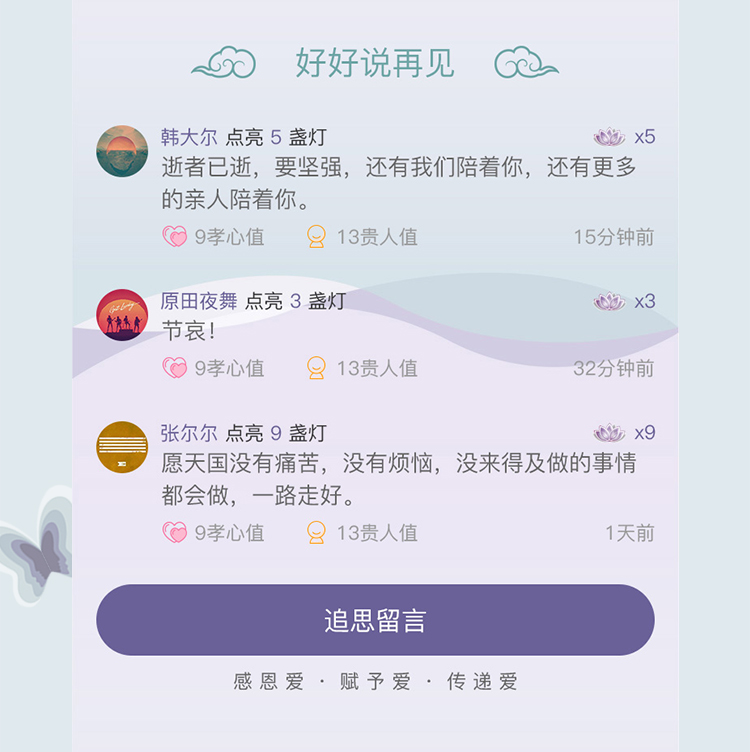Image resolution: width=750 pixels, height=752 pixels.
Task: Tap the username 原田夜舞
Action: click(199, 301)
